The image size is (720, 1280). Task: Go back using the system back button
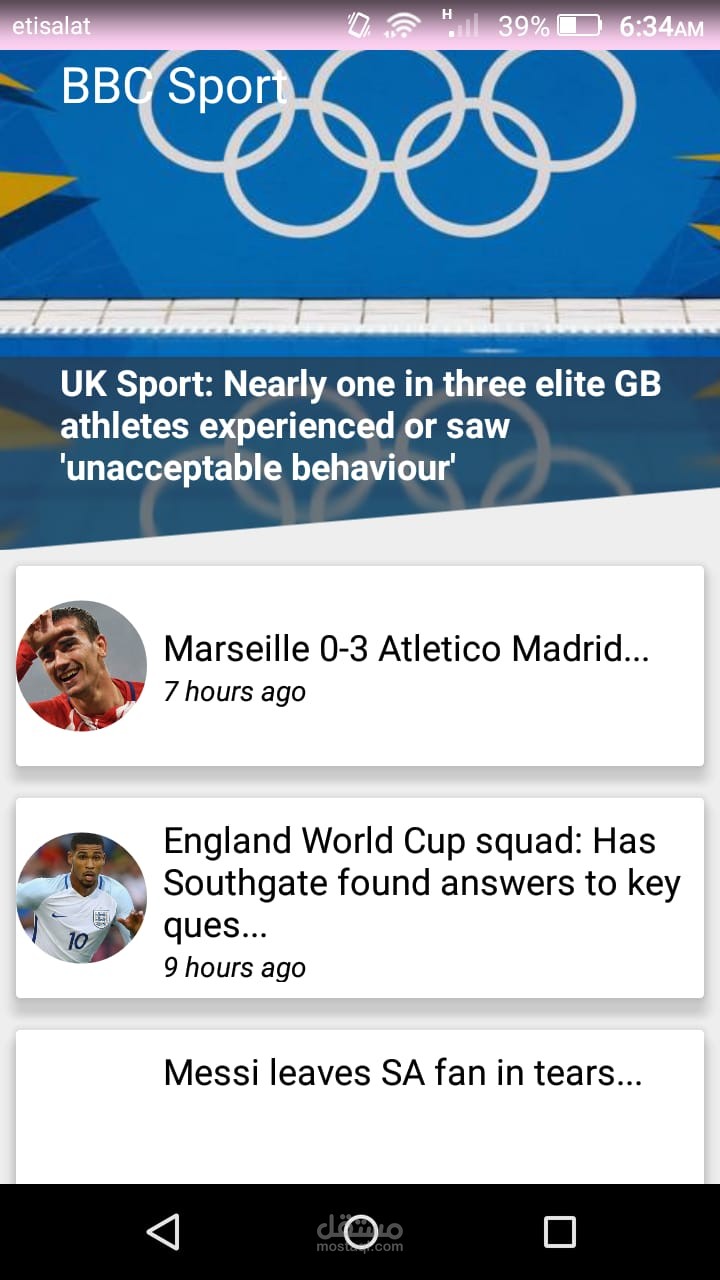click(163, 1231)
